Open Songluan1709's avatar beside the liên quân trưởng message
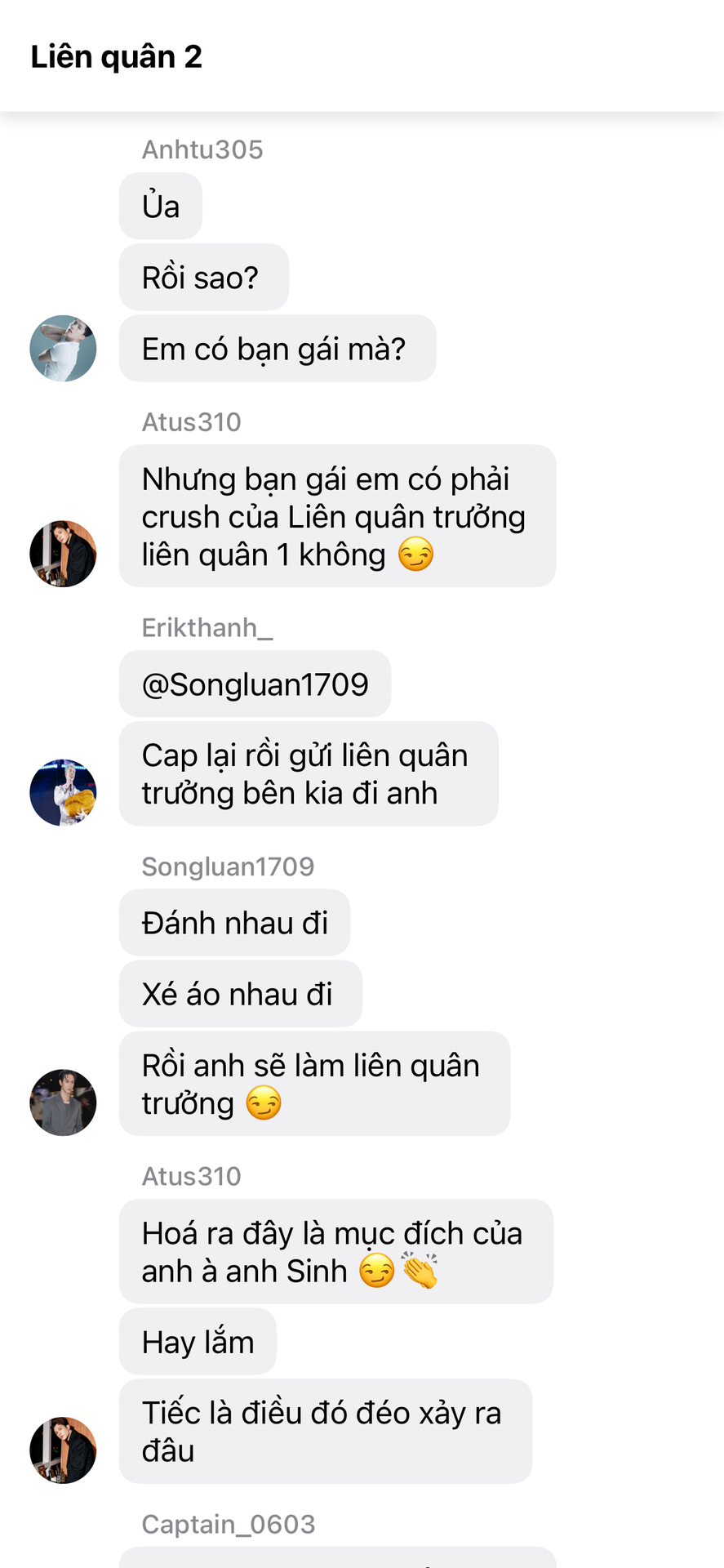Viewport: 724px width, 1568px height. click(63, 1102)
